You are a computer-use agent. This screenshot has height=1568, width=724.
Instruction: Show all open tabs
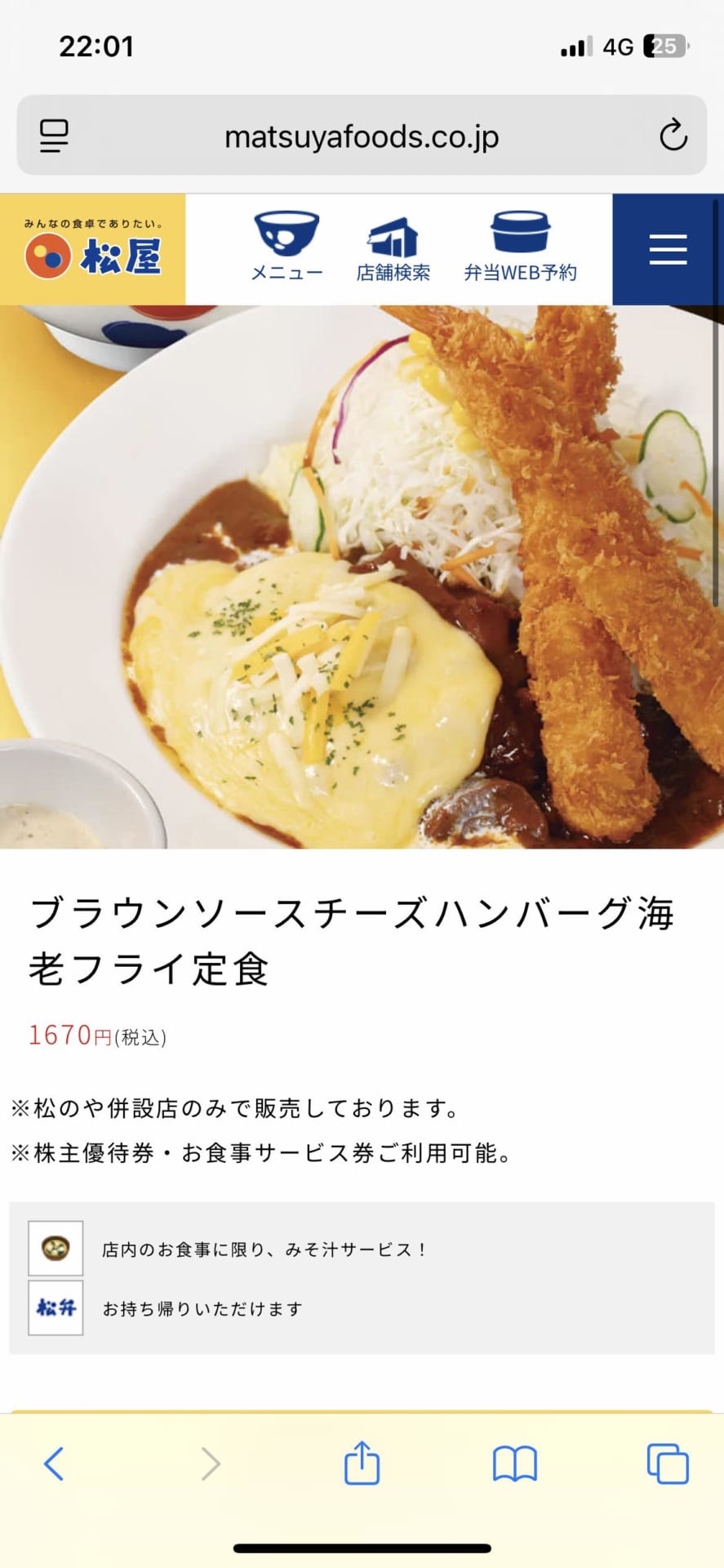[x=668, y=1463]
